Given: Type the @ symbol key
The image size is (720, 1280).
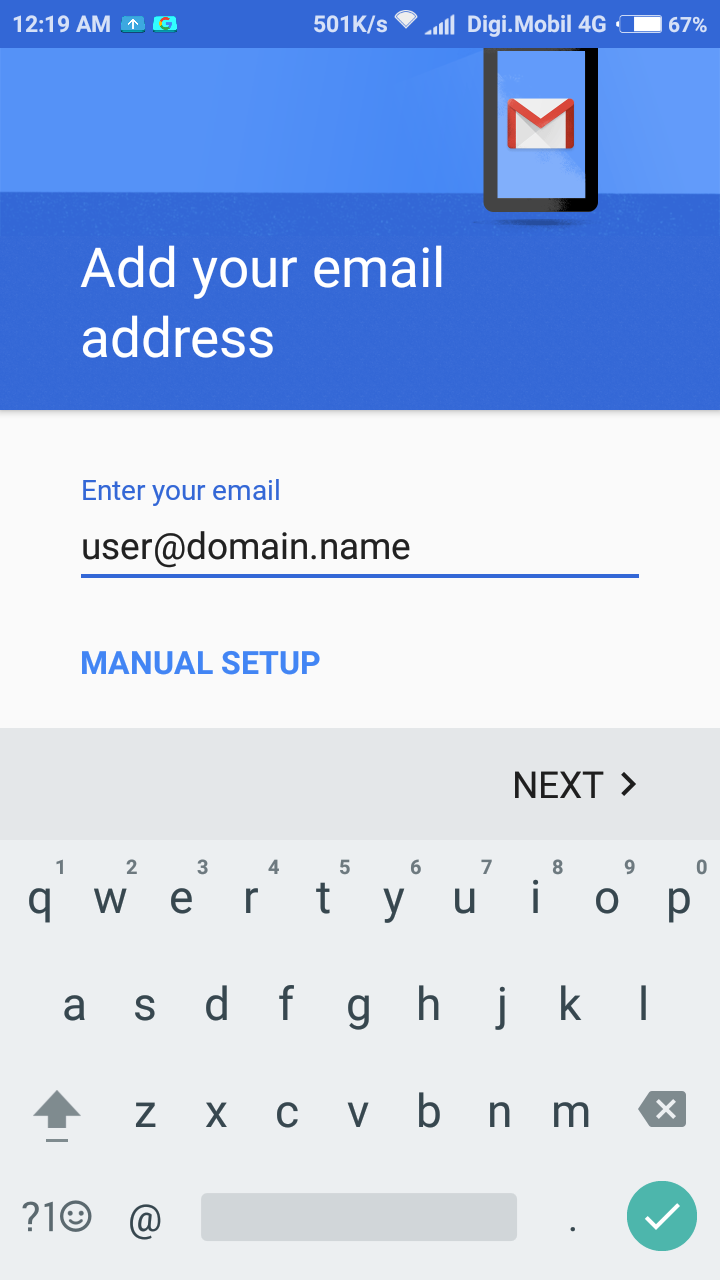Looking at the screenshot, I should pos(146,1219).
